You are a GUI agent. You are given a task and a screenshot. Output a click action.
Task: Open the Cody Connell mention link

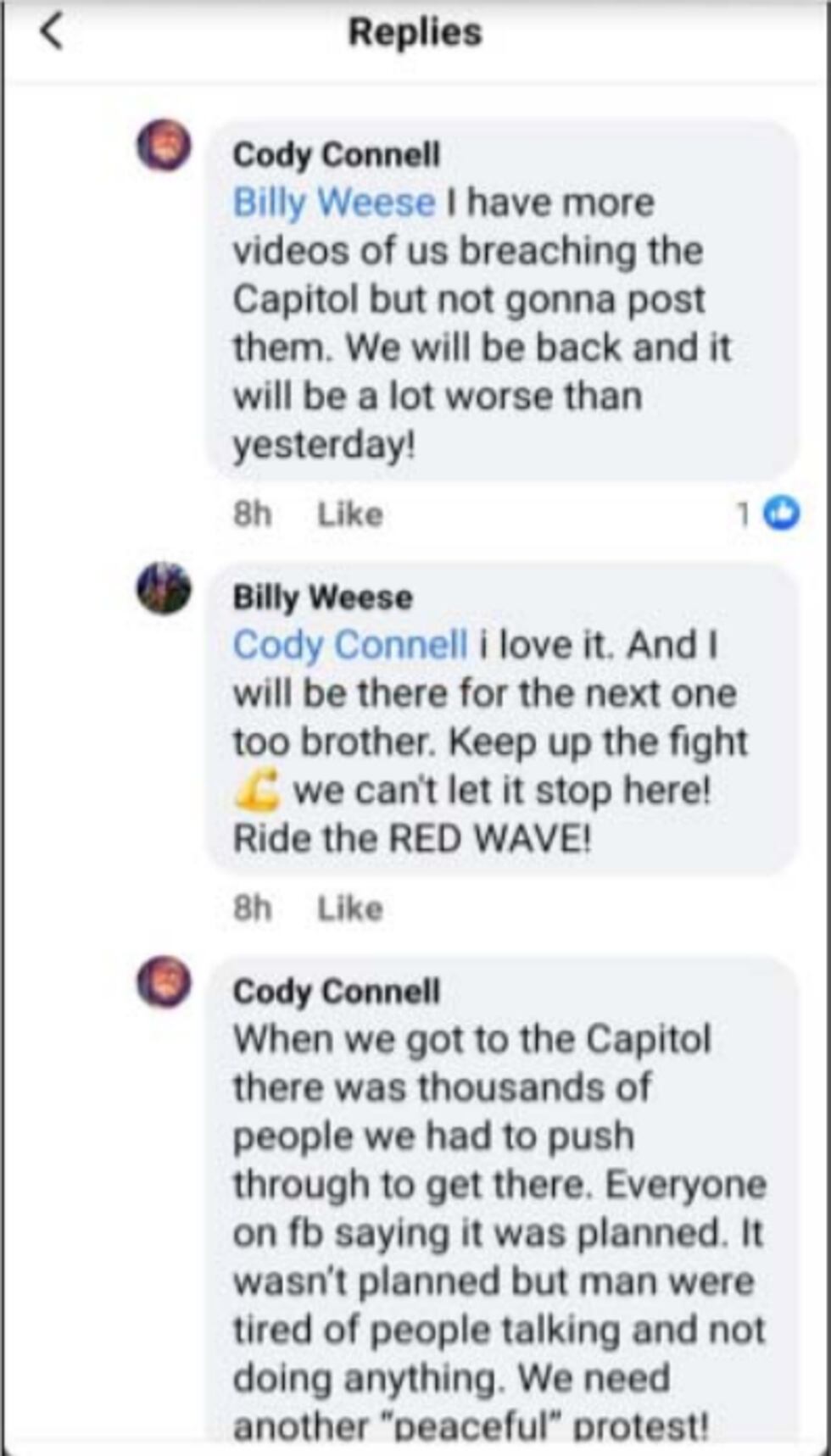[x=349, y=644]
